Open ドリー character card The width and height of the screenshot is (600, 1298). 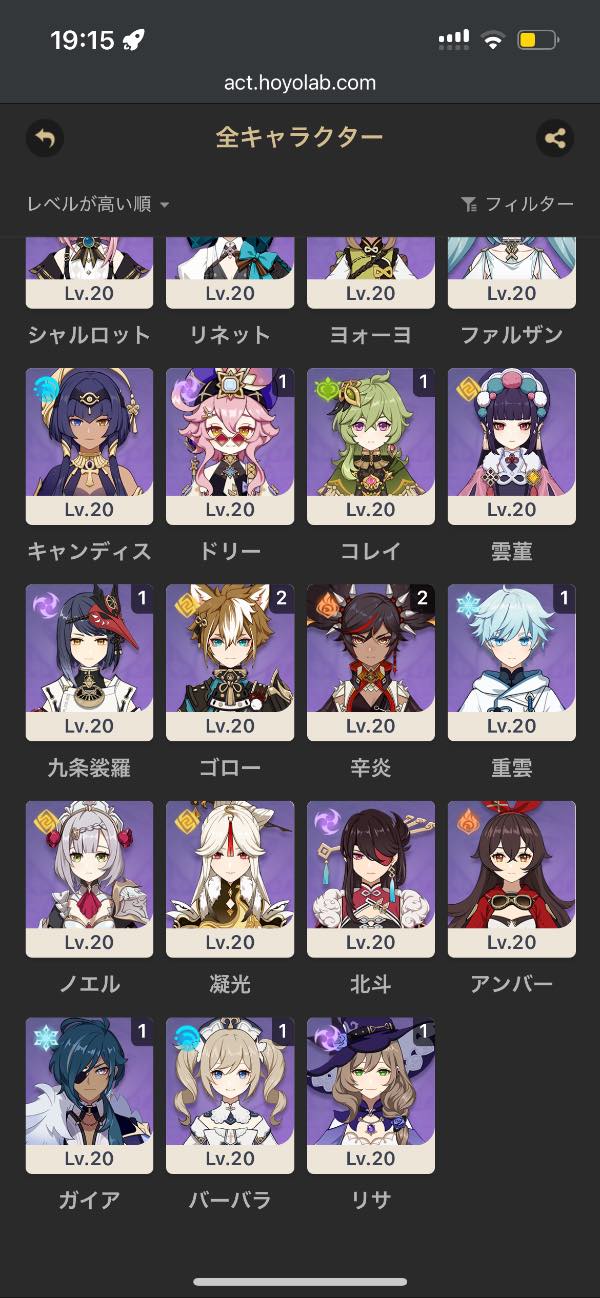230,446
